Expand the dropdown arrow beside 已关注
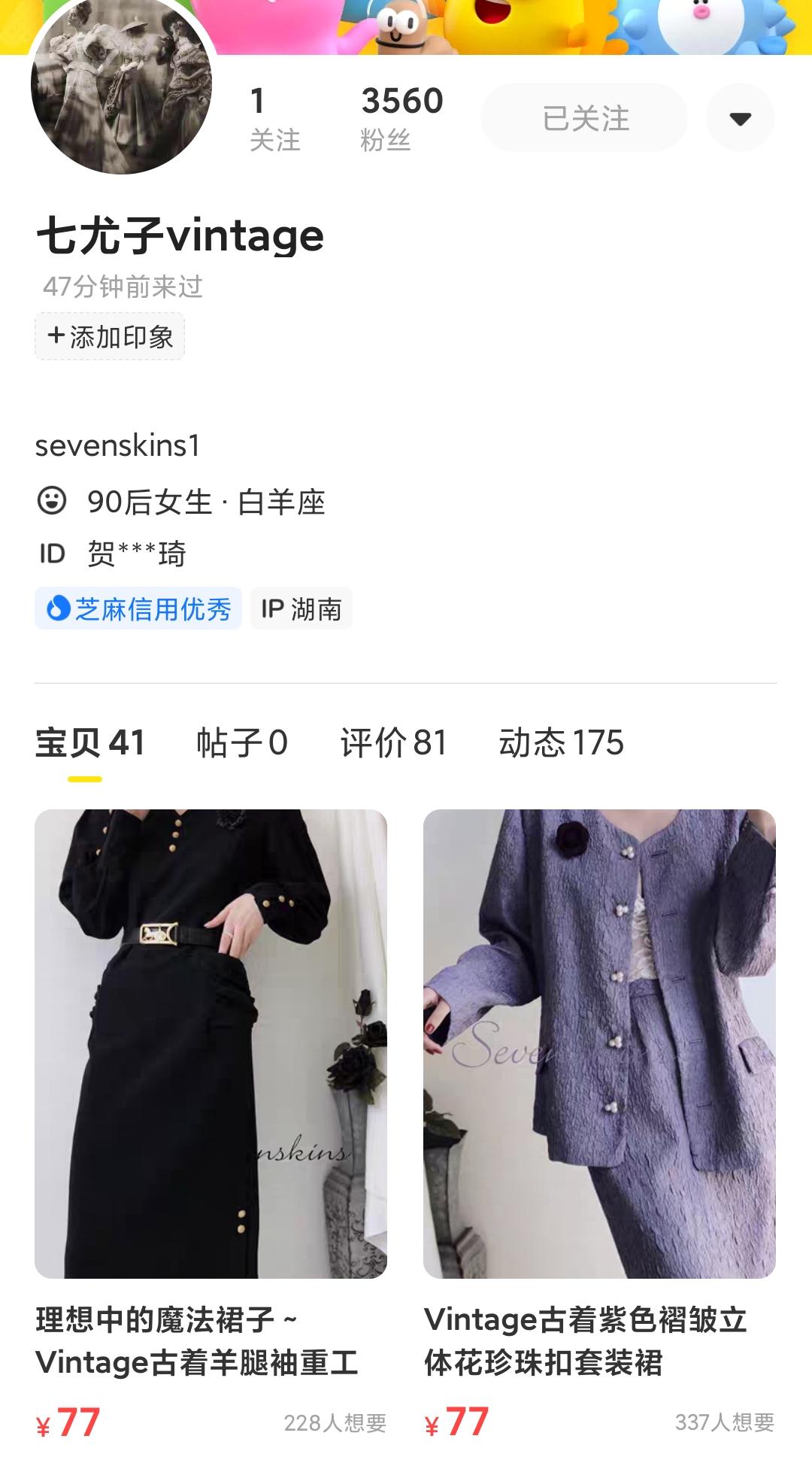812x1457 pixels. (x=741, y=117)
